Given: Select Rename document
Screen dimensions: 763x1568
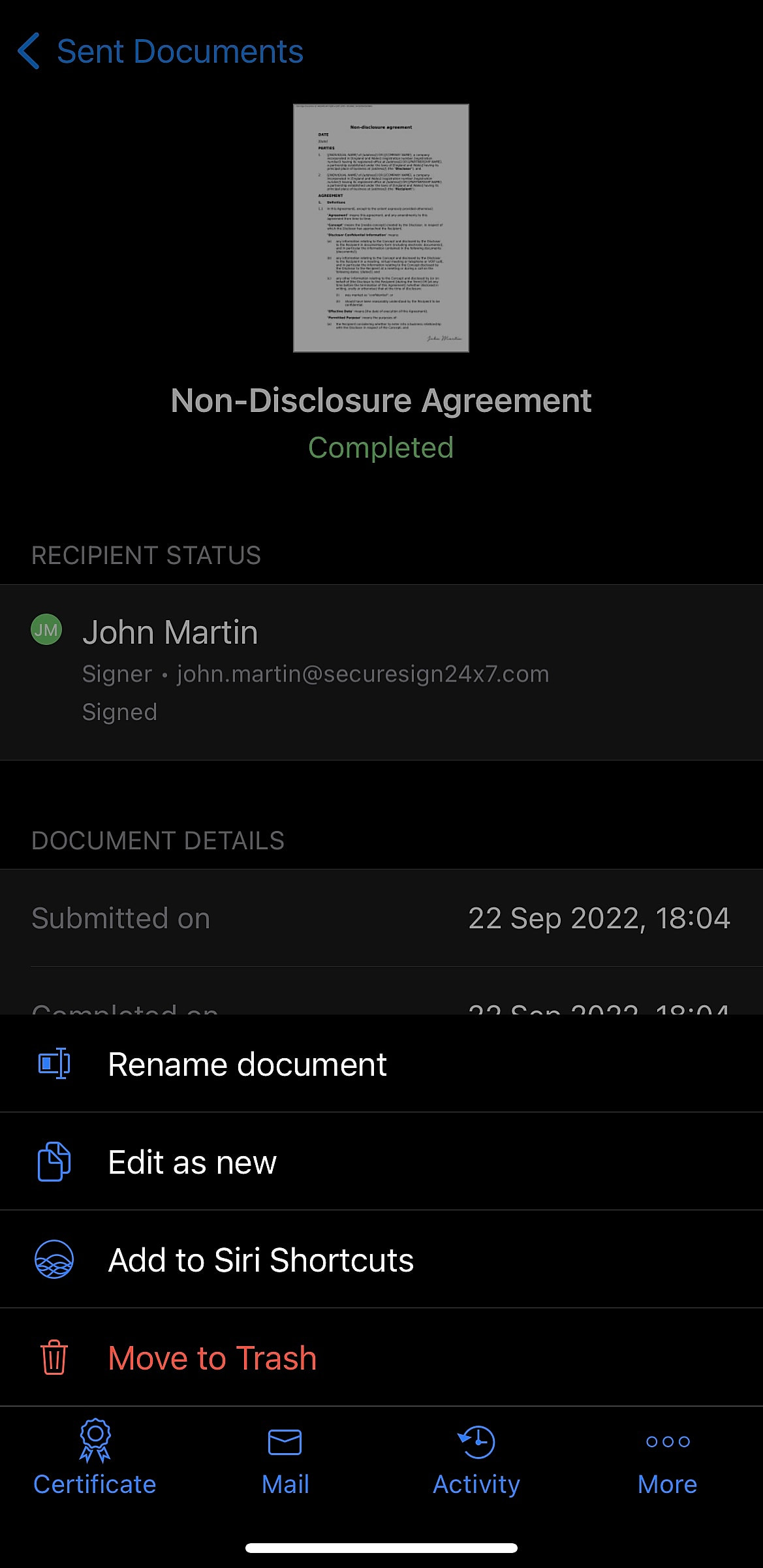Looking at the screenshot, I should tap(247, 1064).
